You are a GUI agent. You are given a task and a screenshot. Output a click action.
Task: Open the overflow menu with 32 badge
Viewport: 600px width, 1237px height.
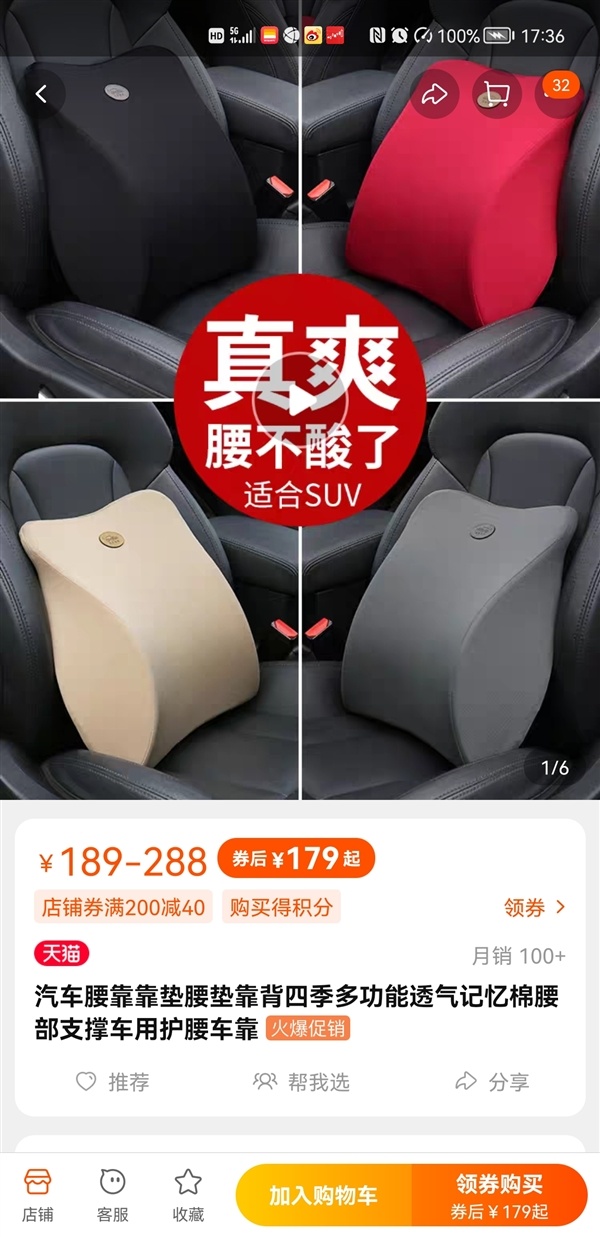pos(555,93)
